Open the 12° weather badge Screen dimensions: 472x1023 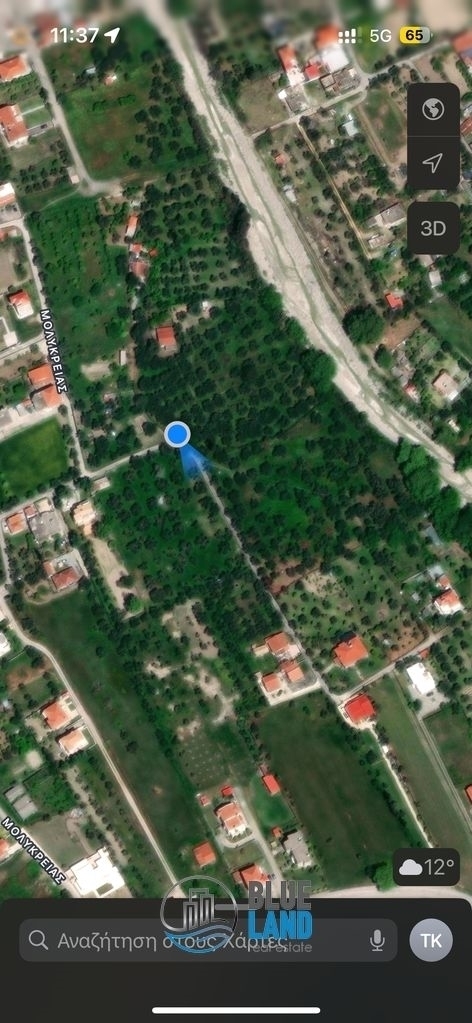click(x=426, y=867)
